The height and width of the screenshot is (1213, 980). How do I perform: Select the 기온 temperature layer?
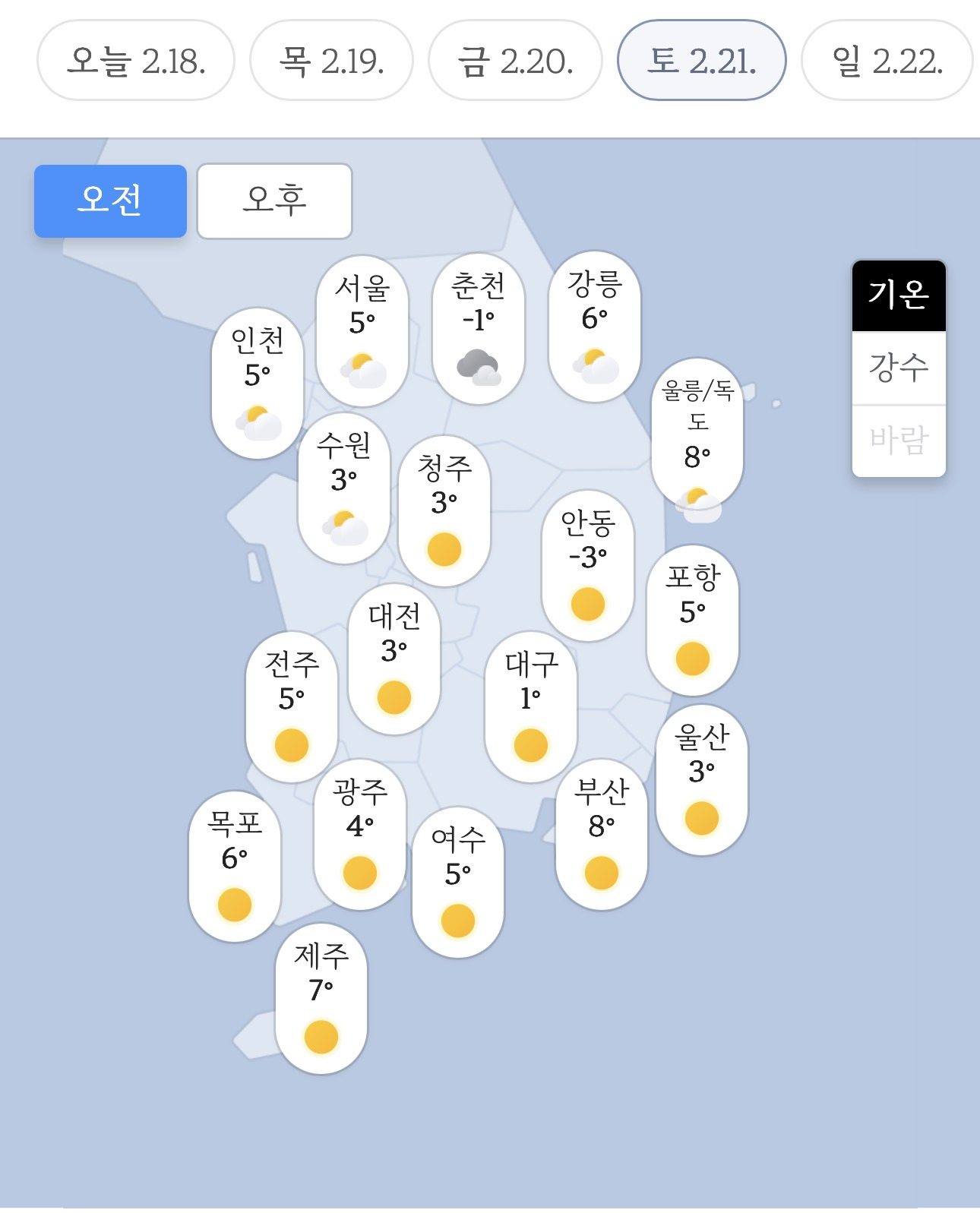coord(899,295)
